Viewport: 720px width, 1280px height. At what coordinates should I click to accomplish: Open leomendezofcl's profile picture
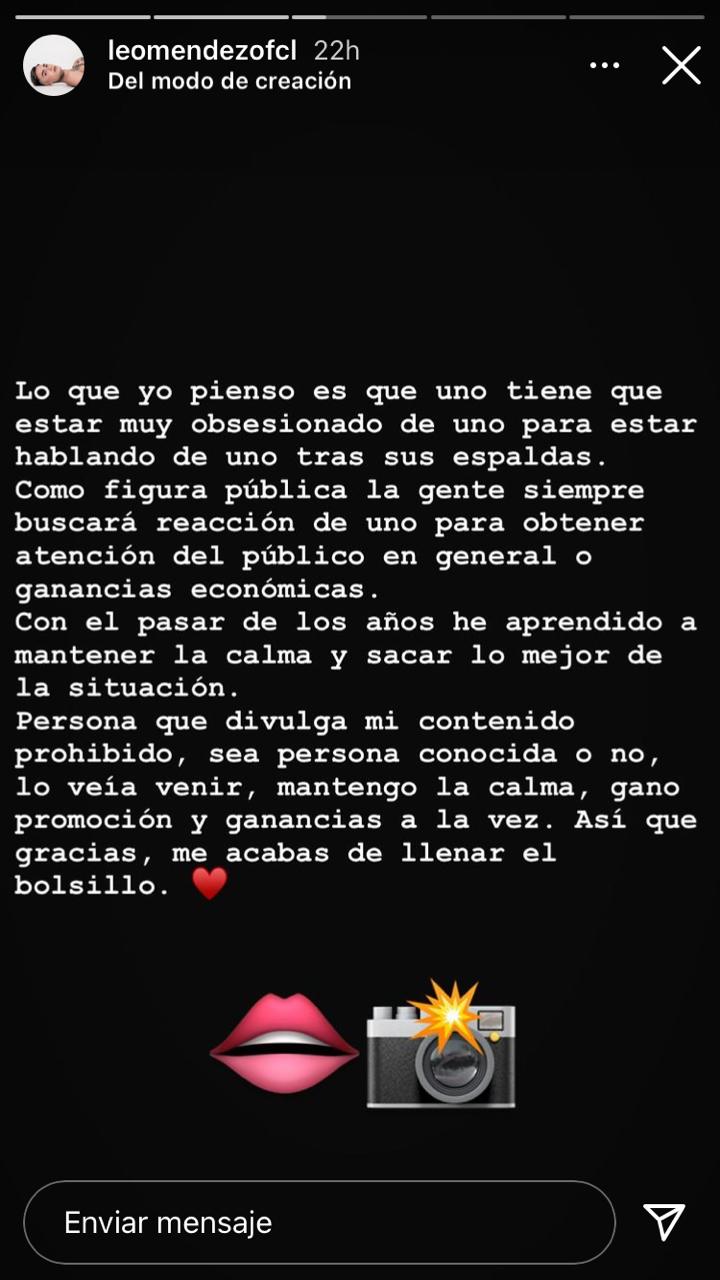click(53, 65)
